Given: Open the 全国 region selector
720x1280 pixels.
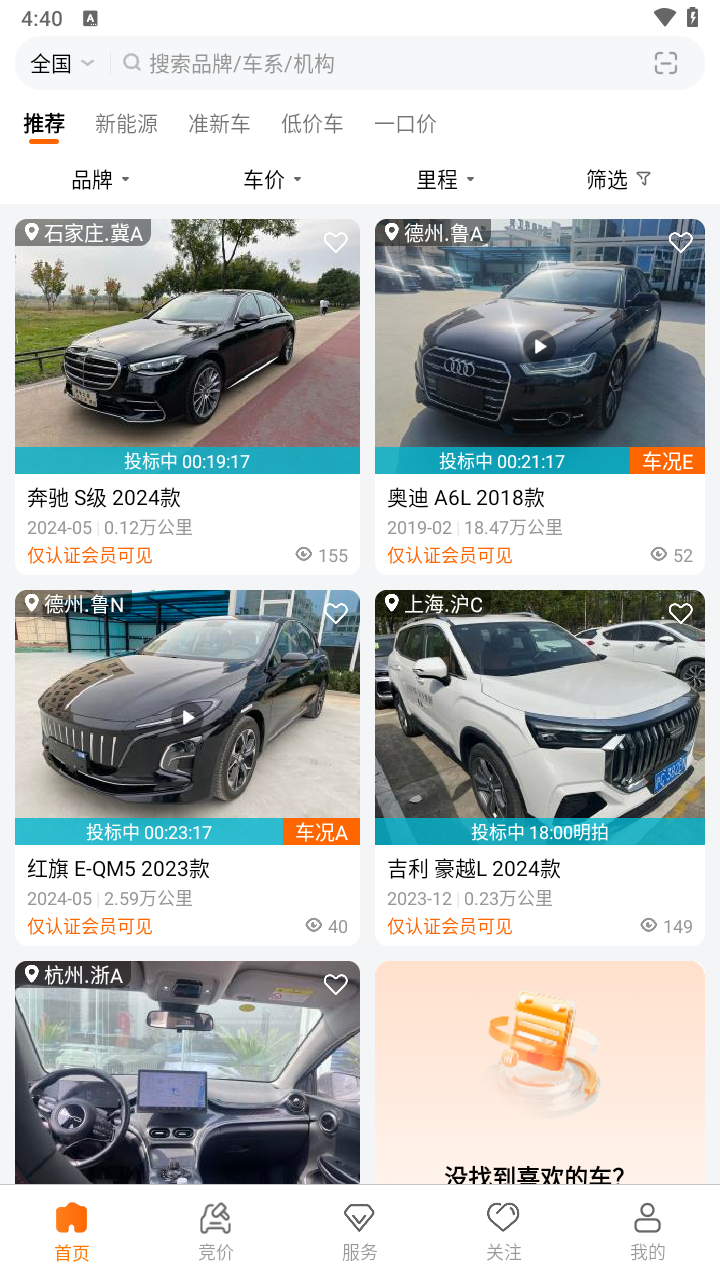Looking at the screenshot, I should click(62, 64).
